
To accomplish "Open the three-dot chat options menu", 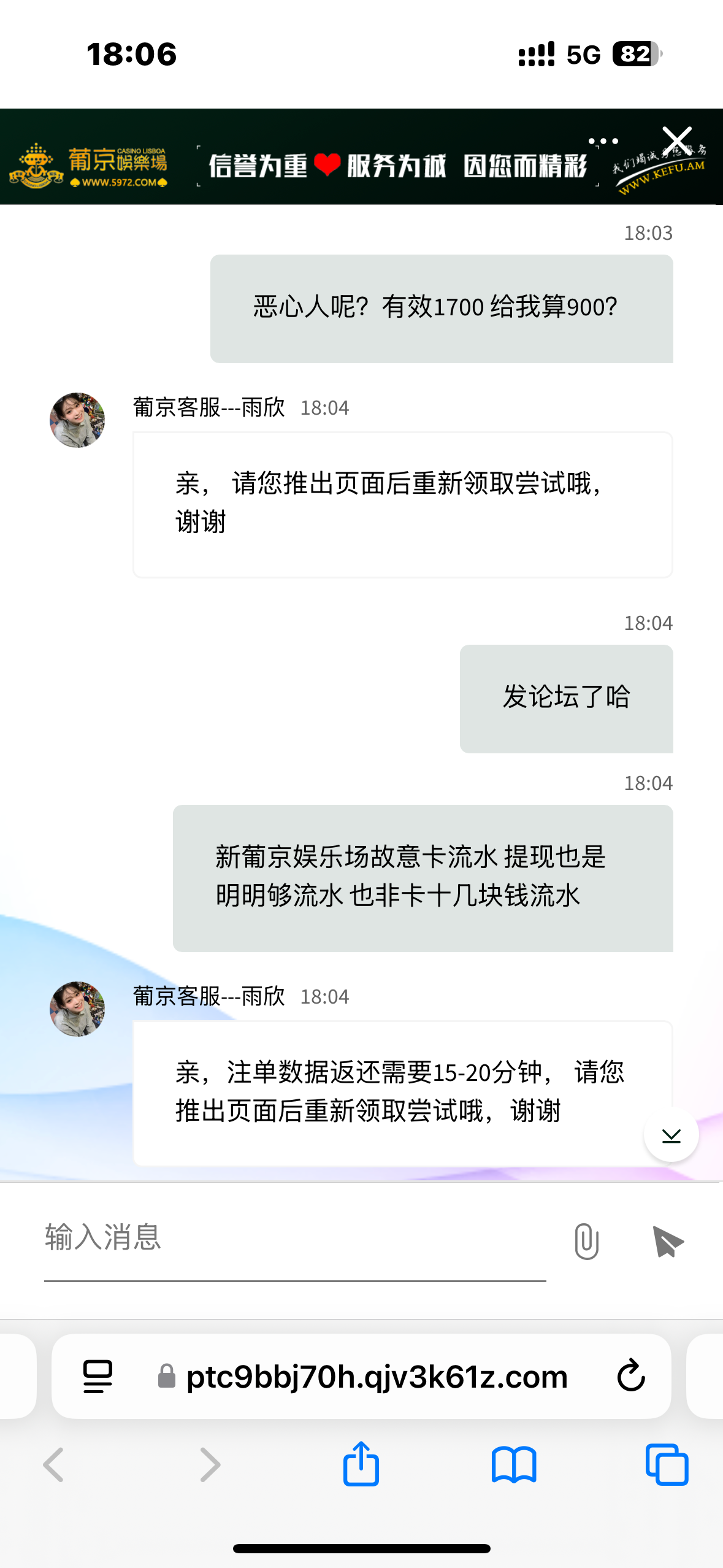I will (603, 141).
